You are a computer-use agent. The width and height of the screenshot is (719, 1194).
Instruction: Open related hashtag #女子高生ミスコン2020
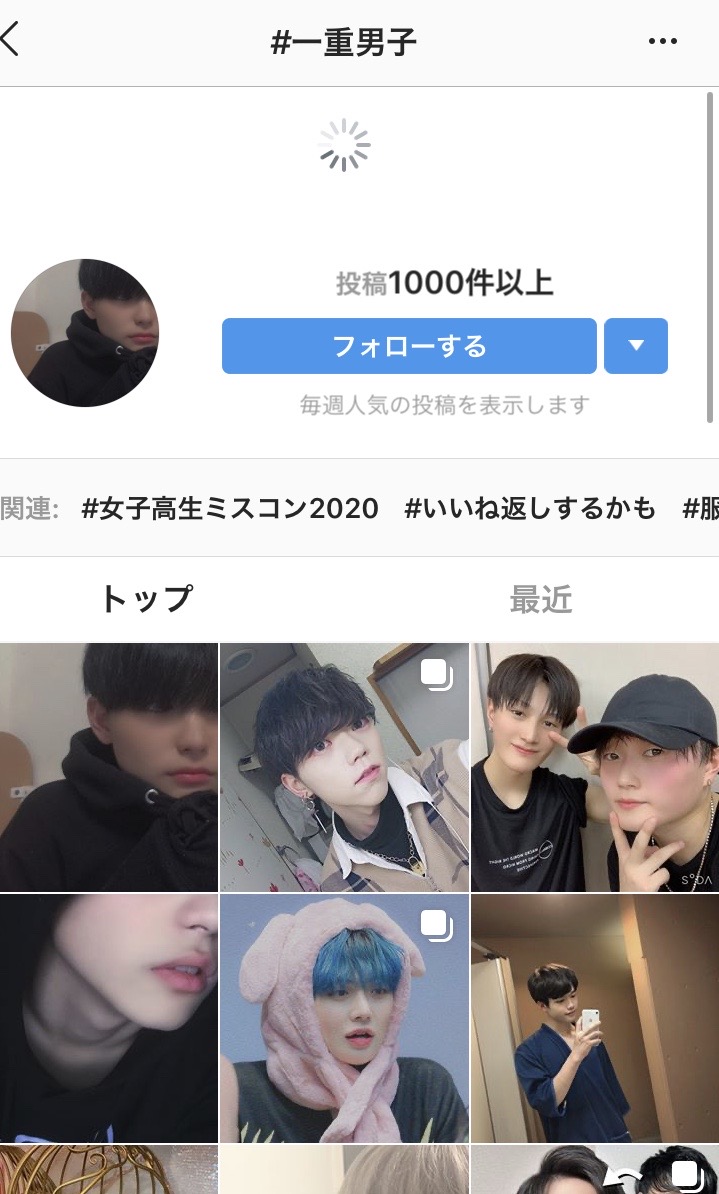230,508
